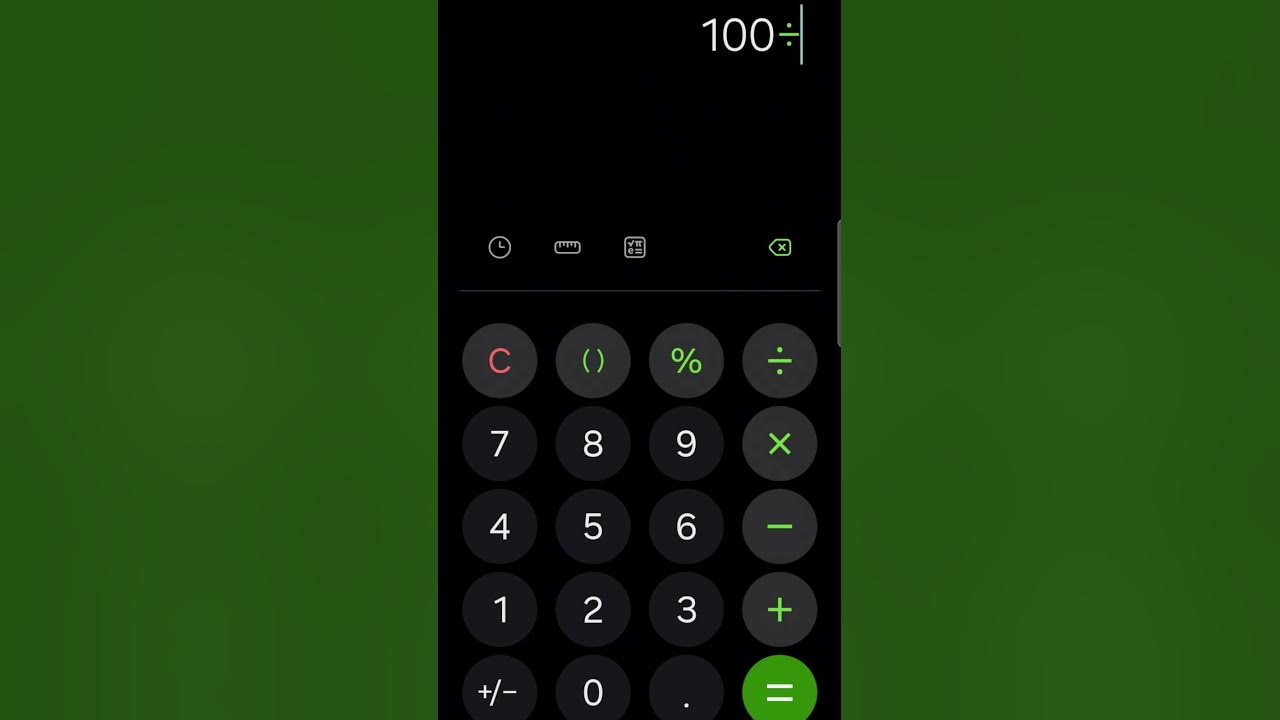Enter the digit 2
Image resolution: width=1280 pixels, height=720 pixels.
[x=593, y=609]
